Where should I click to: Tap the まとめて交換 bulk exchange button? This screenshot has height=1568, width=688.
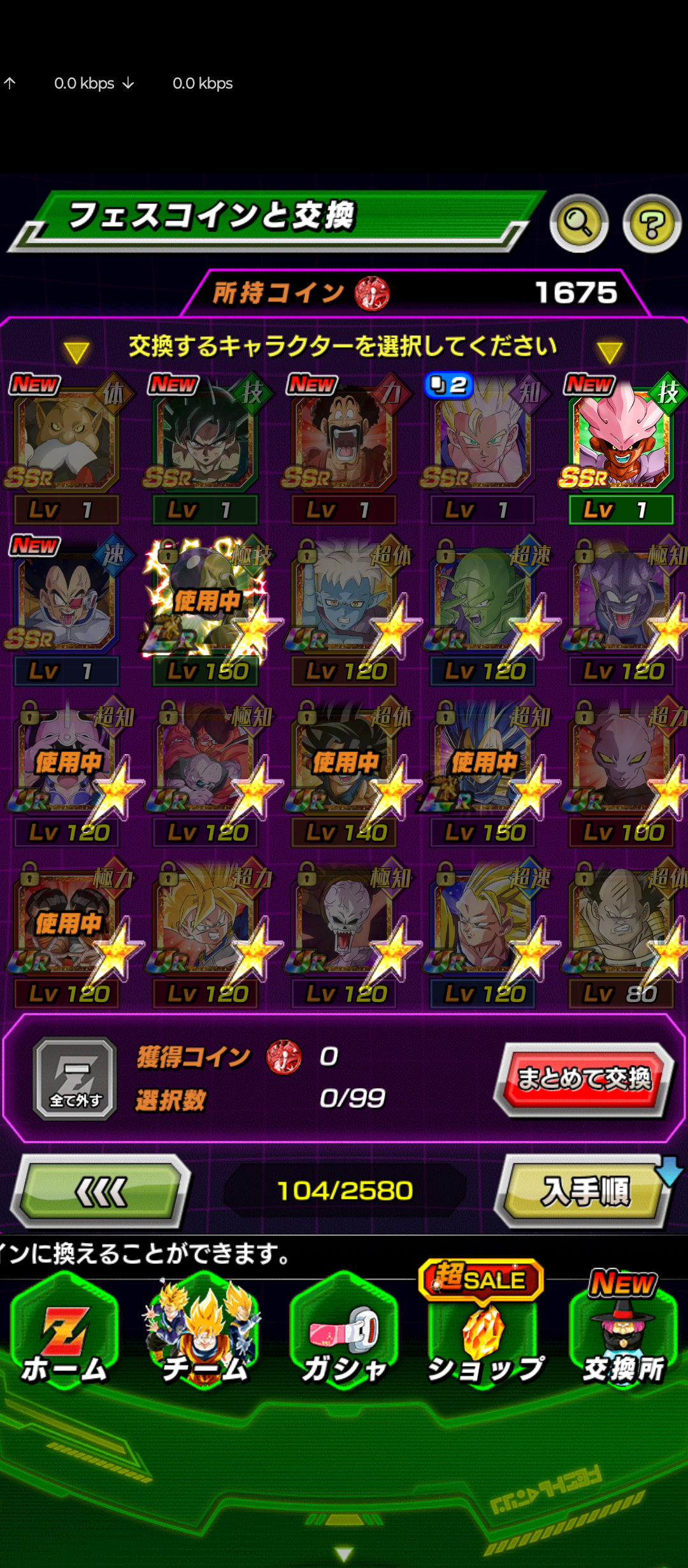coord(583,1078)
